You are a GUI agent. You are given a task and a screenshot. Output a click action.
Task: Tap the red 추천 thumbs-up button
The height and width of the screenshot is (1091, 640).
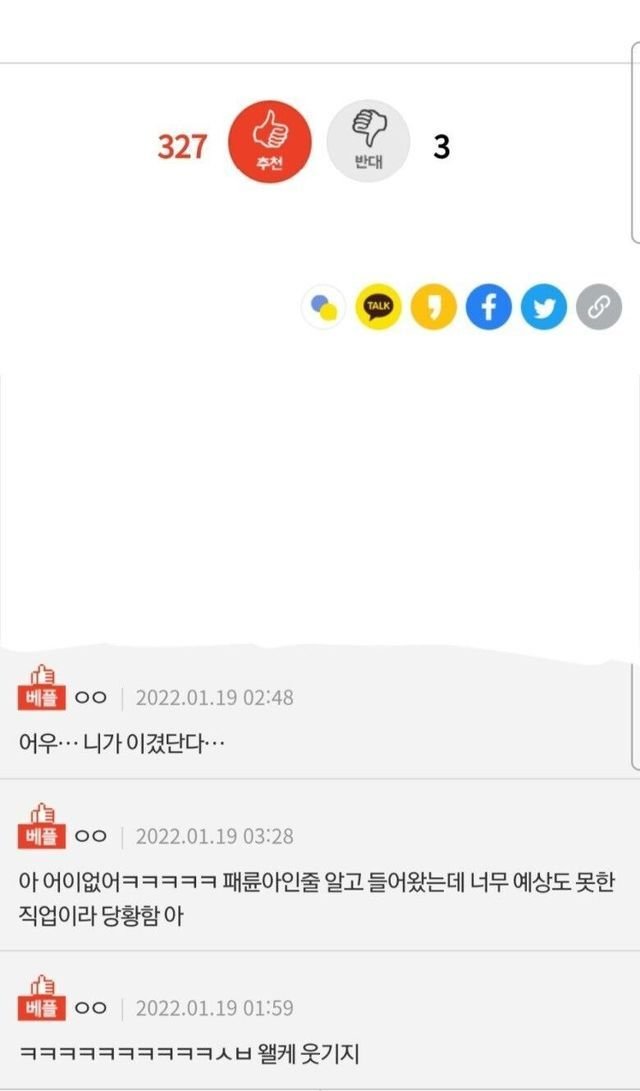(x=270, y=142)
